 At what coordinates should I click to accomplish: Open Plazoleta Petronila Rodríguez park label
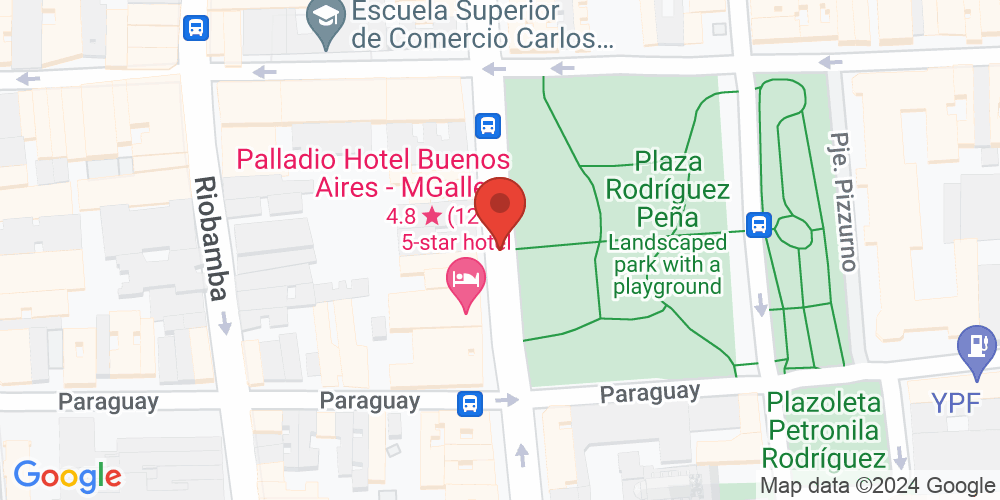click(x=824, y=430)
